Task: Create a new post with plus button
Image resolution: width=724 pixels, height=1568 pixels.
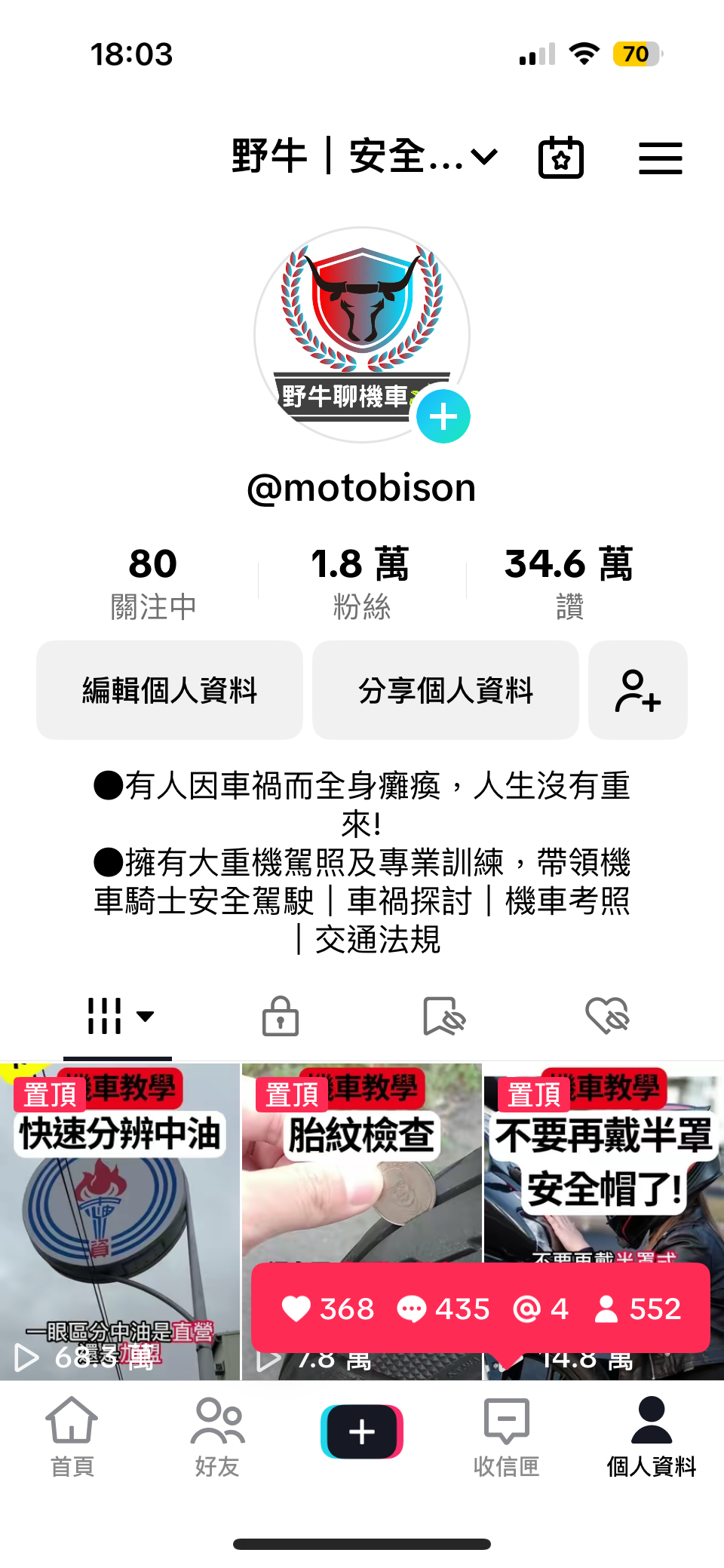Action: tap(362, 1431)
